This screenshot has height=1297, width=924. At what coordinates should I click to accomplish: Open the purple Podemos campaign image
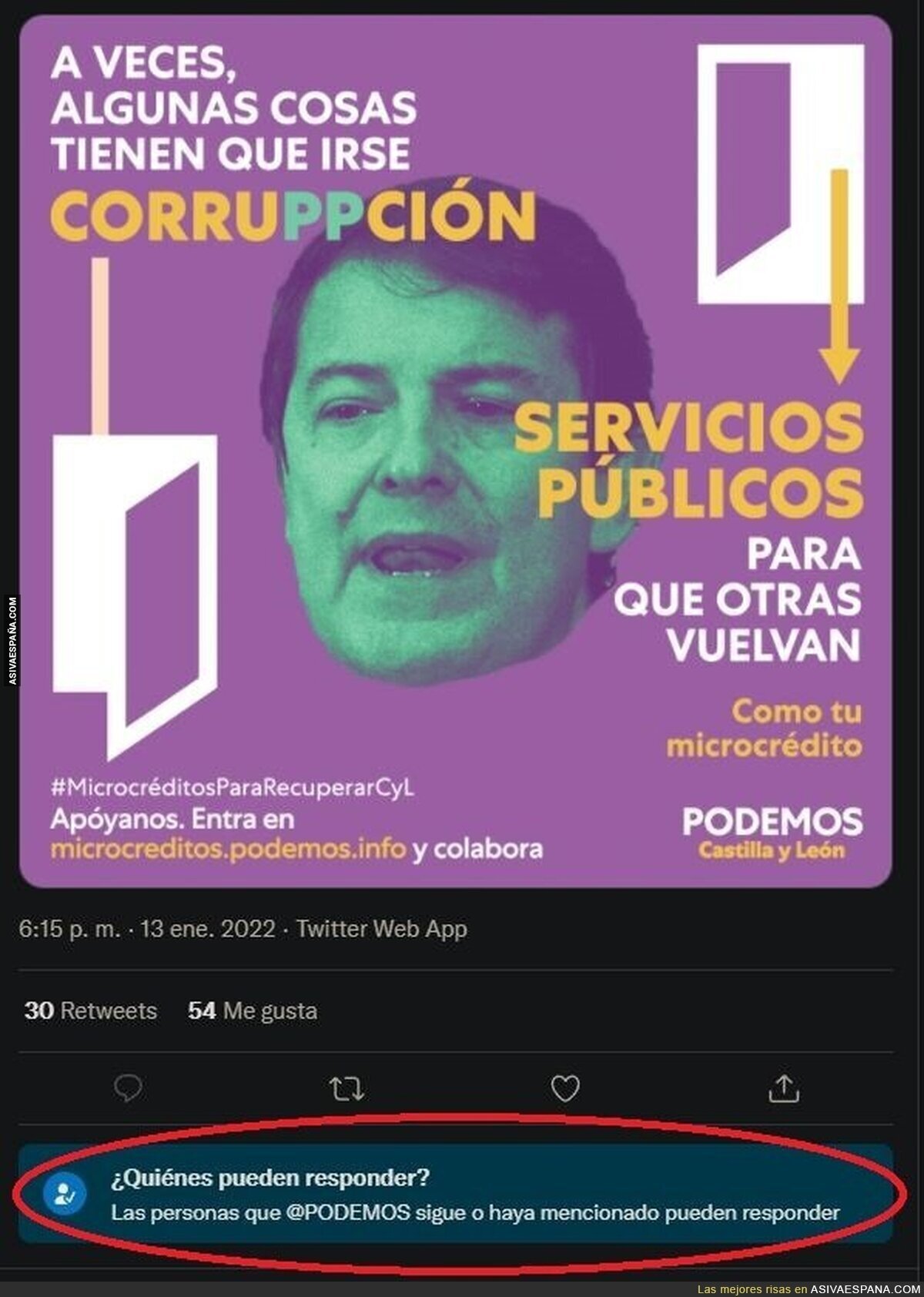click(x=455, y=451)
